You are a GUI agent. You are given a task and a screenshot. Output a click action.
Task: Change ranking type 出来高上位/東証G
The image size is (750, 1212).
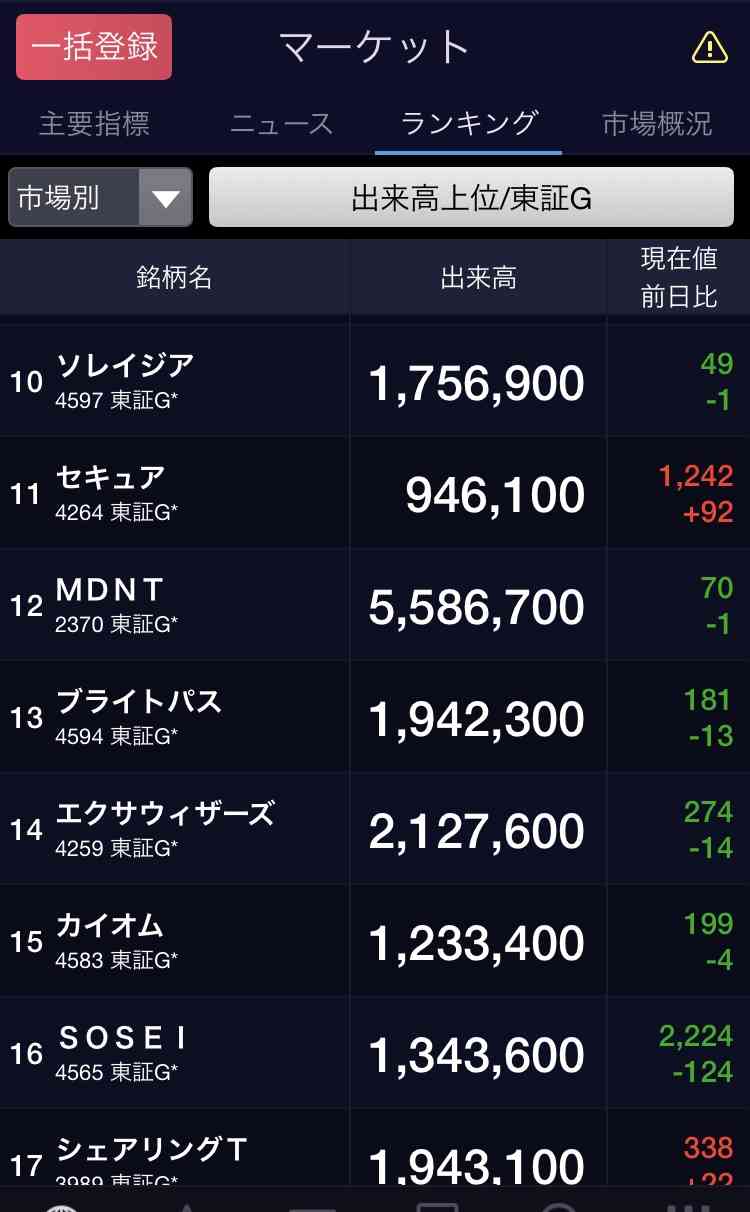point(471,198)
